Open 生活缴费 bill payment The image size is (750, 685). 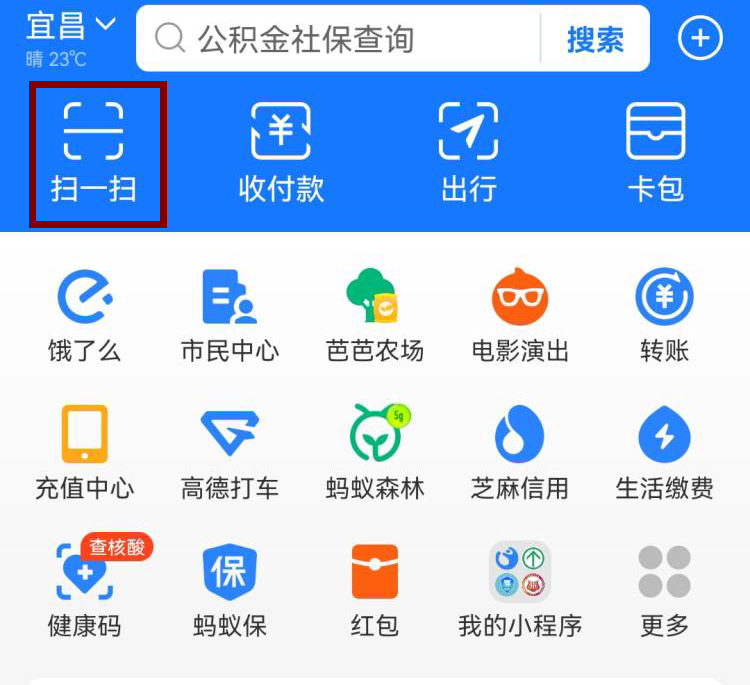pyautogui.click(x=665, y=452)
